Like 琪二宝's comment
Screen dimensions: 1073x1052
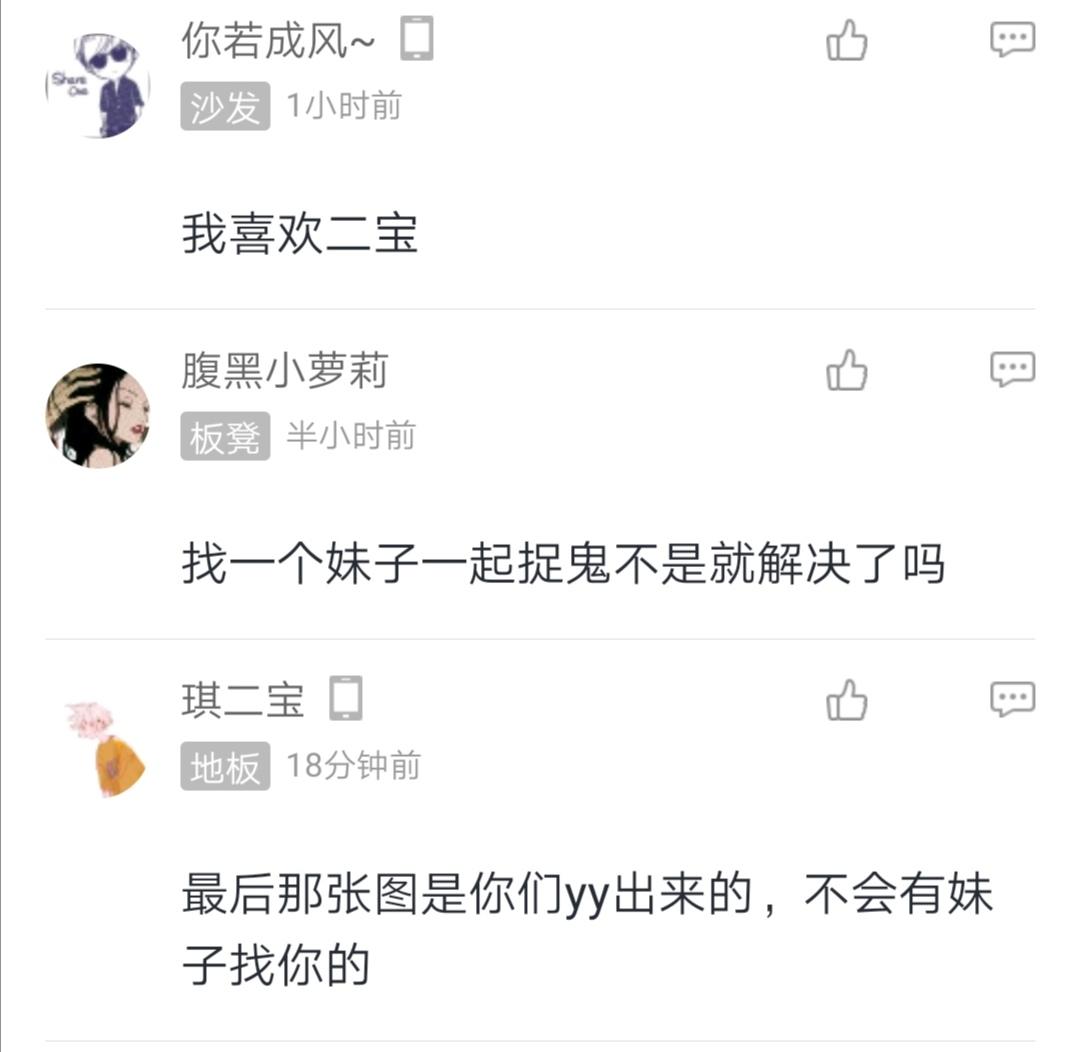(x=846, y=700)
